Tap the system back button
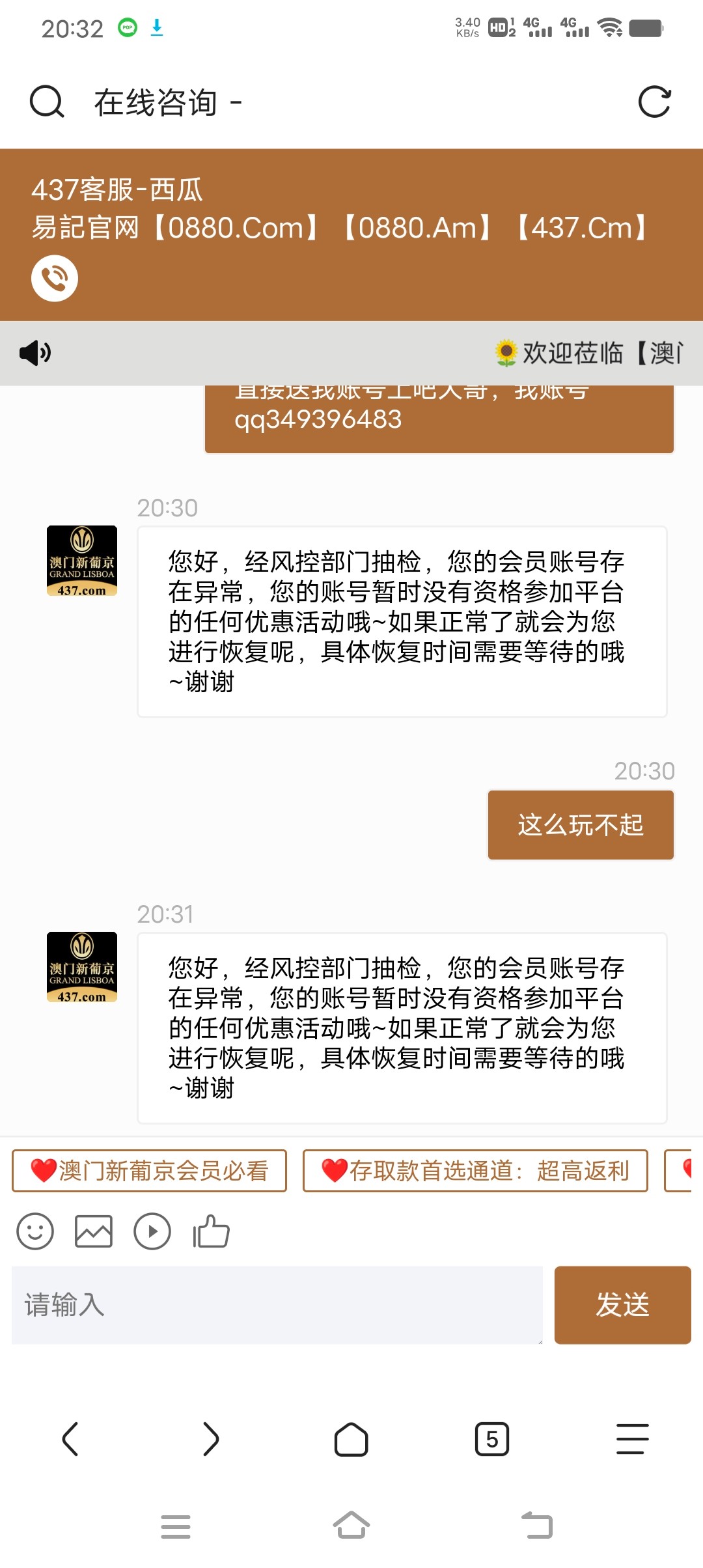703x1568 pixels. 538,1525
